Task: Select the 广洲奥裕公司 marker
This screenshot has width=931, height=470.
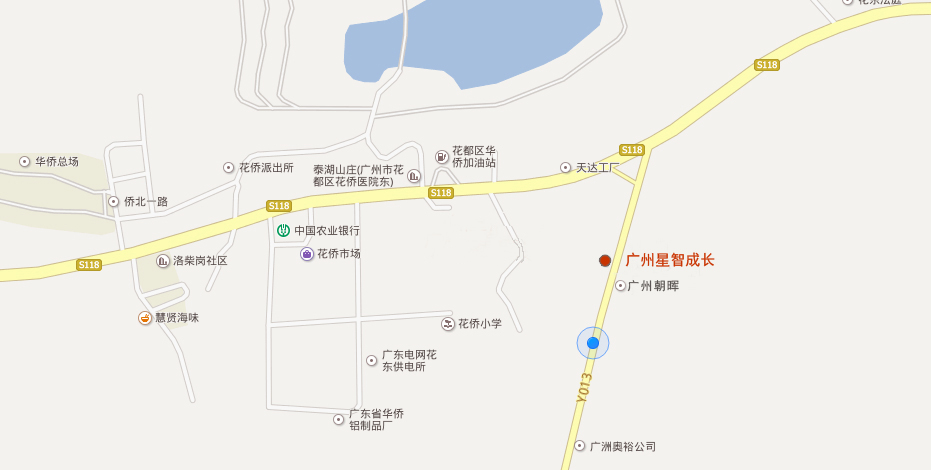Action: point(580,446)
